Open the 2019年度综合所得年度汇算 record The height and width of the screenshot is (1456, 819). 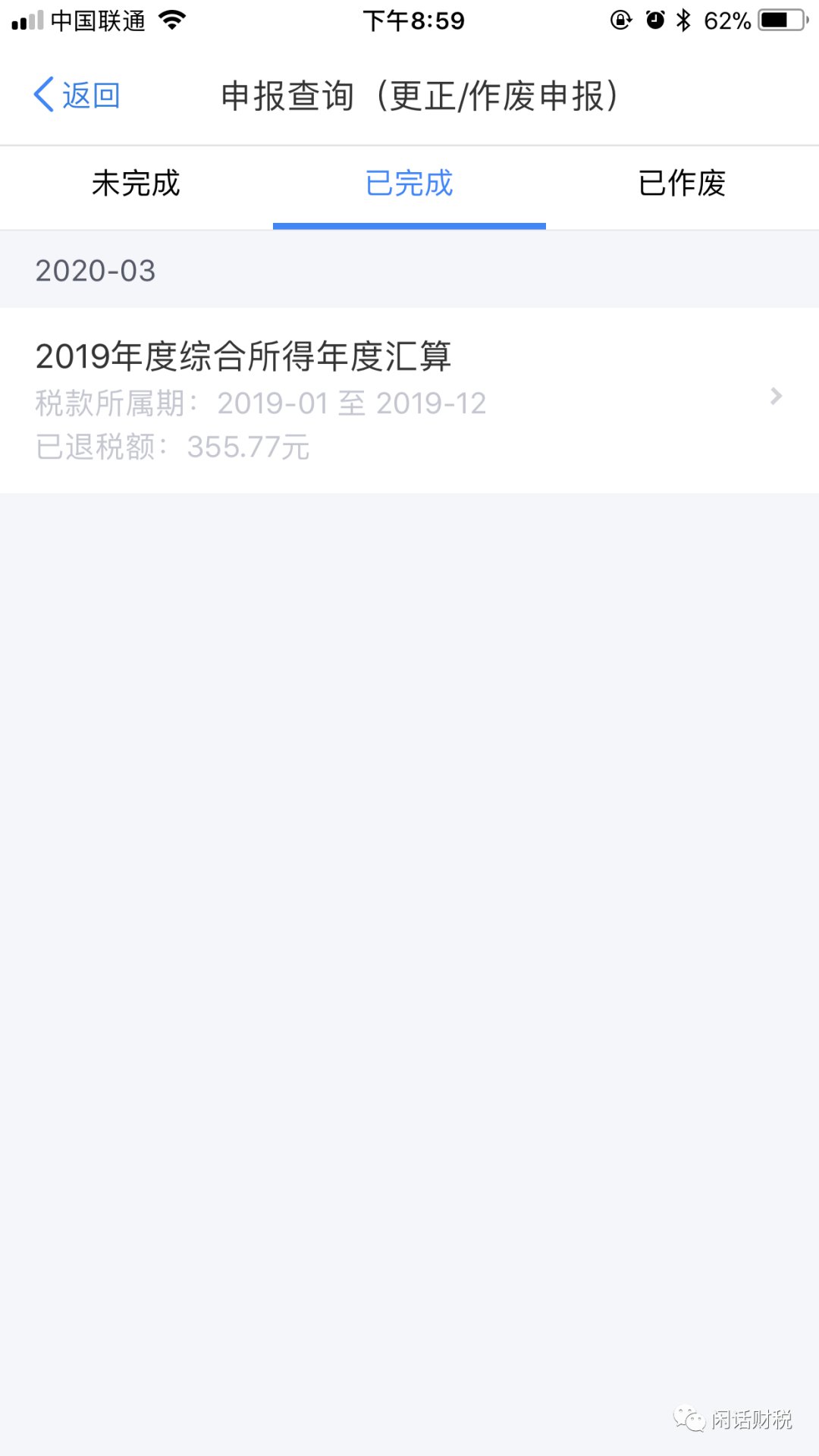(409, 400)
